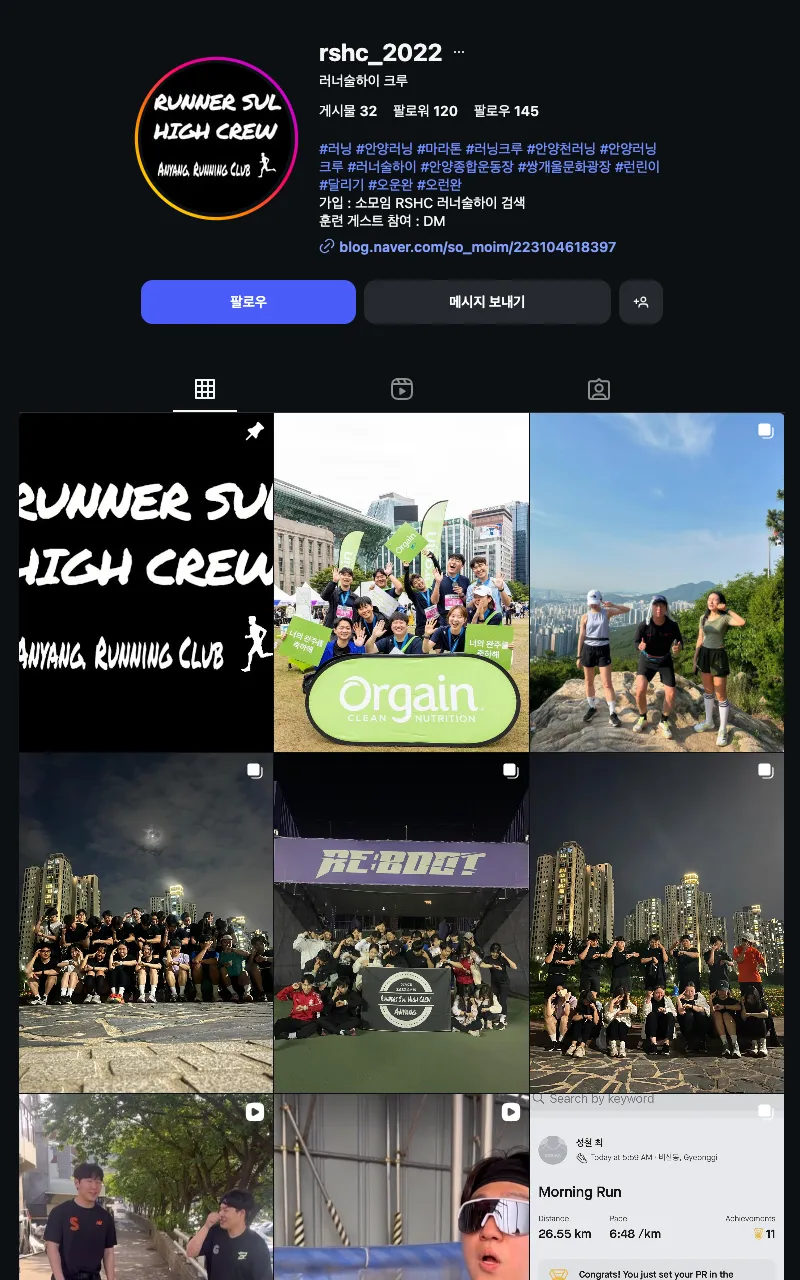
Task: Open the Orgain Clean Nutrition group photo post
Action: pyautogui.click(x=401, y=582)
